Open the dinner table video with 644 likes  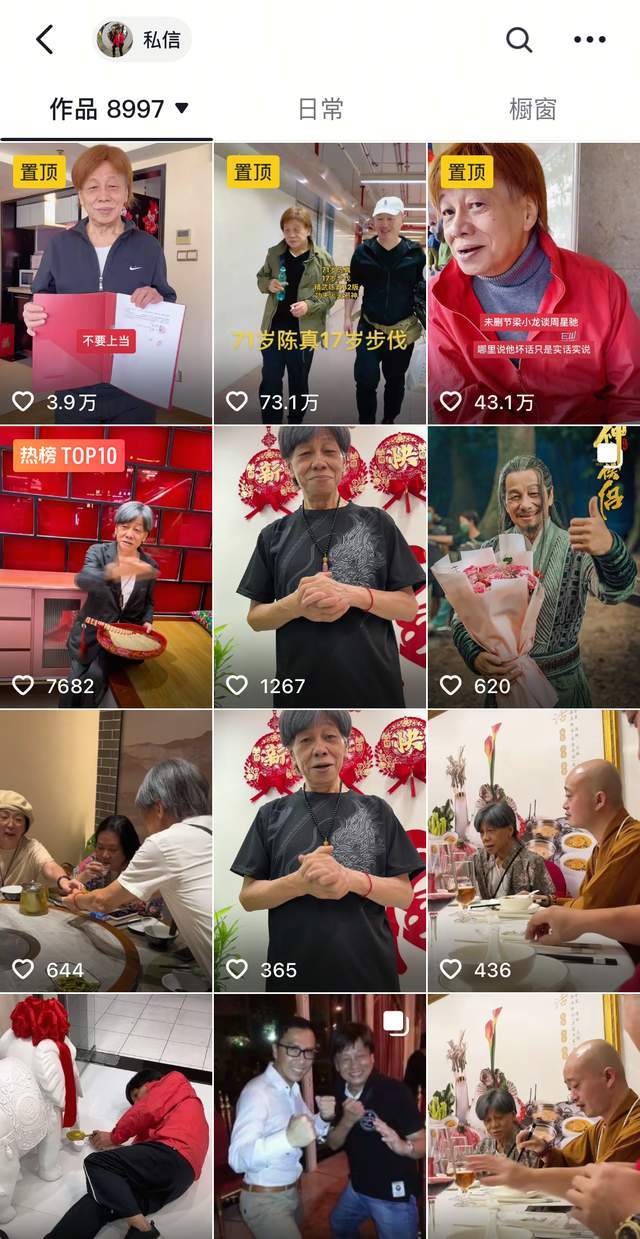[x=106, y=850]
